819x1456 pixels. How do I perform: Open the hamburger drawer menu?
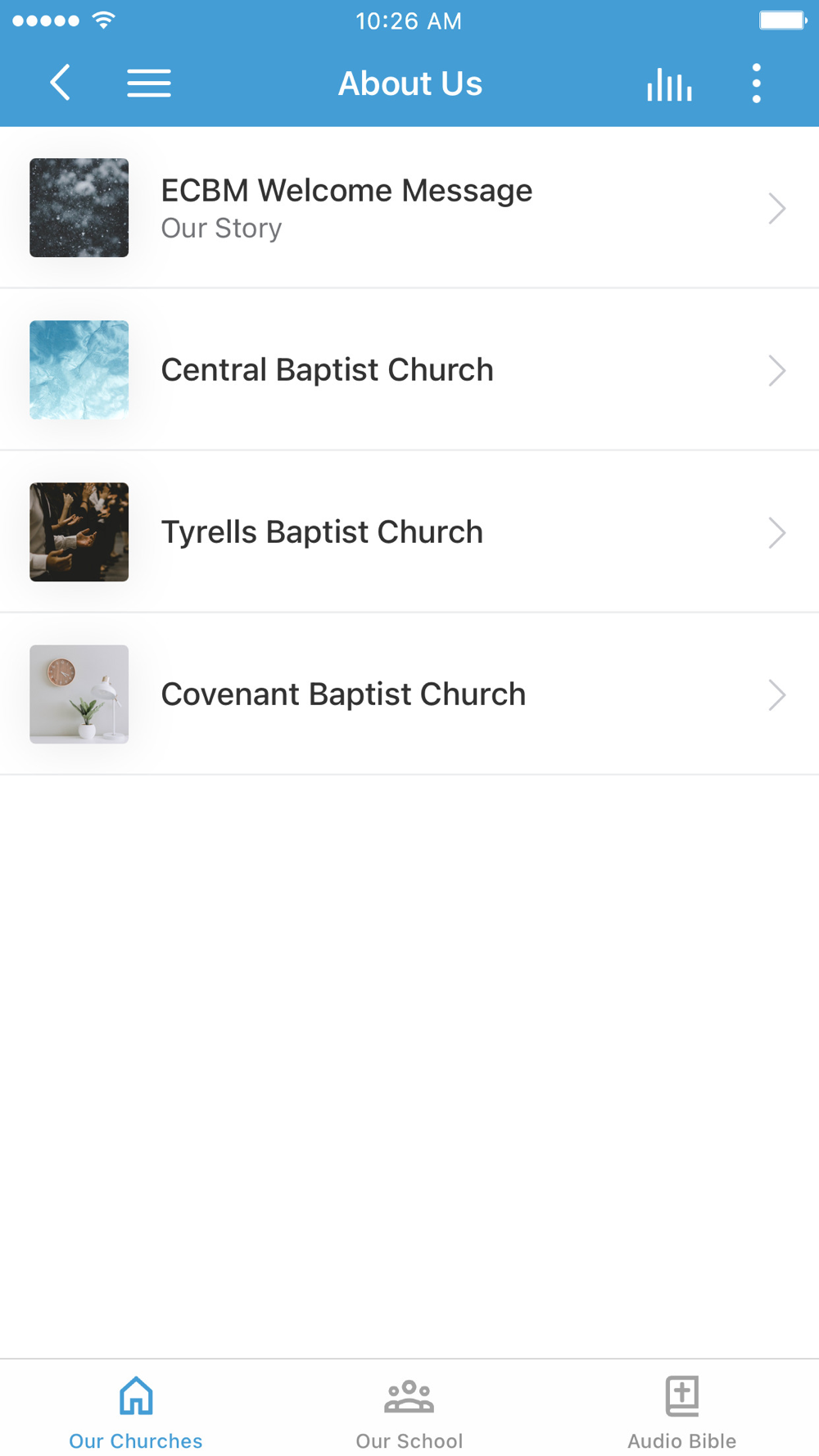pos(149,83)
